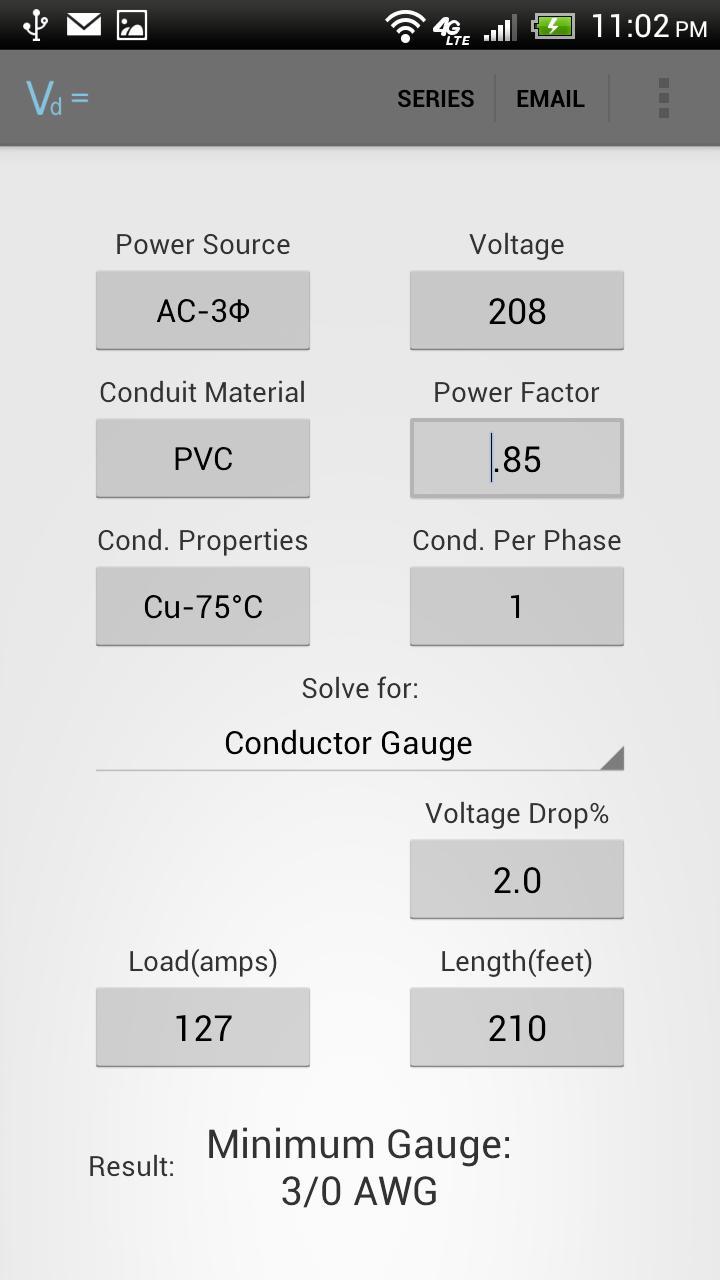Select the EMAIL menu item
The height and width of the screenshot is (1280, 720).
(x=550, y=98)
